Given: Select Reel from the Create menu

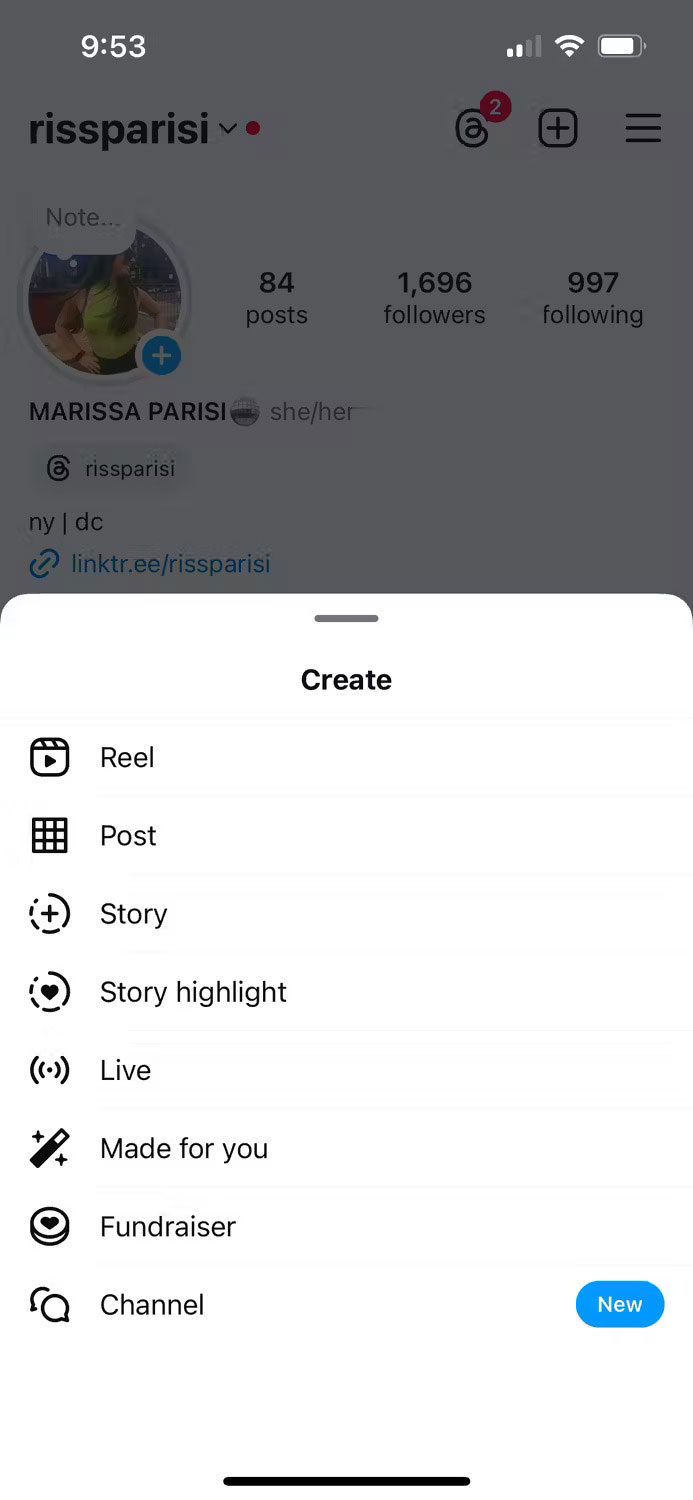Looking at the screenshot, I should 127,758.
